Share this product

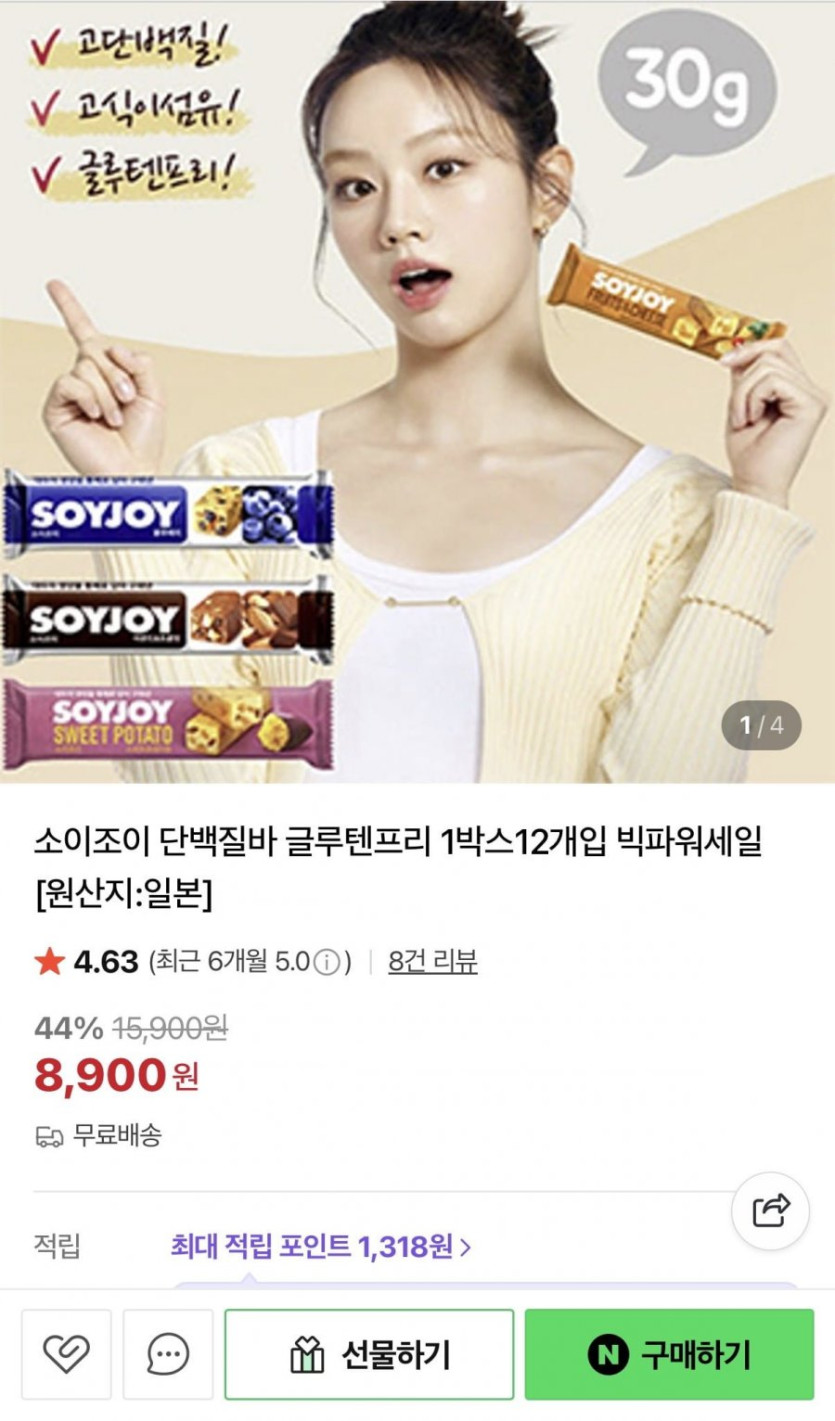(x=770, y=1211)
